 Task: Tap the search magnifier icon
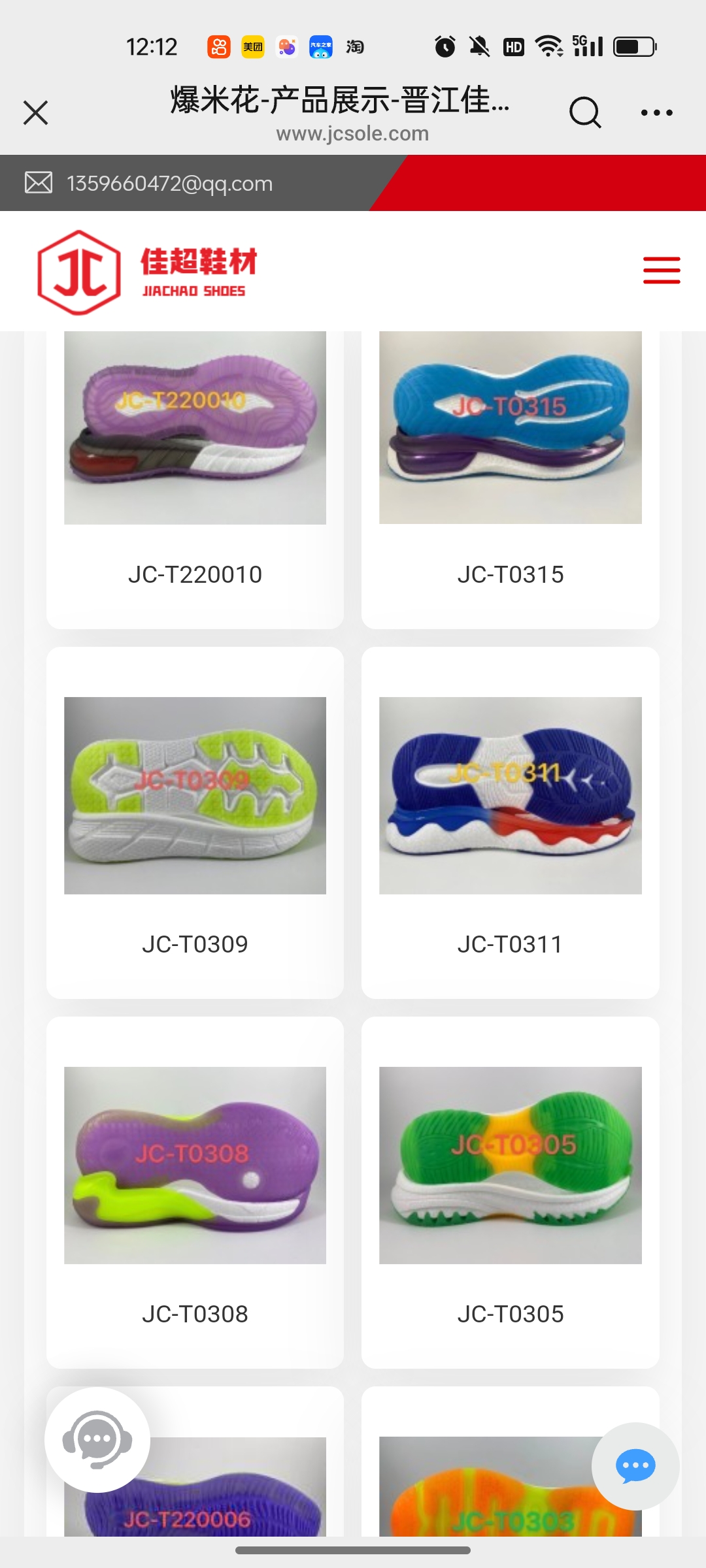pyautogui.click(x=584, y=112)
